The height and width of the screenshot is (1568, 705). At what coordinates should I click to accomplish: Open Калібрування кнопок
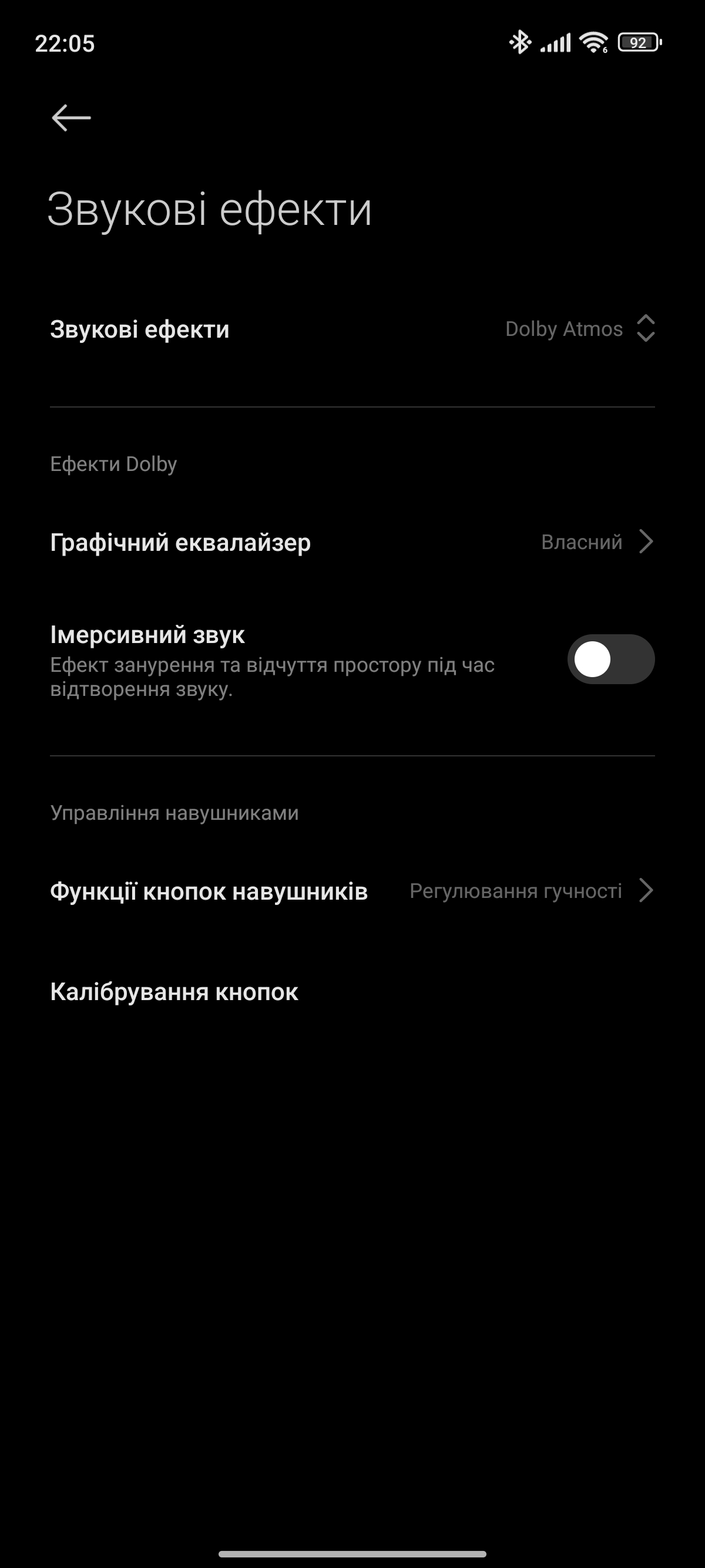[174, 991]
